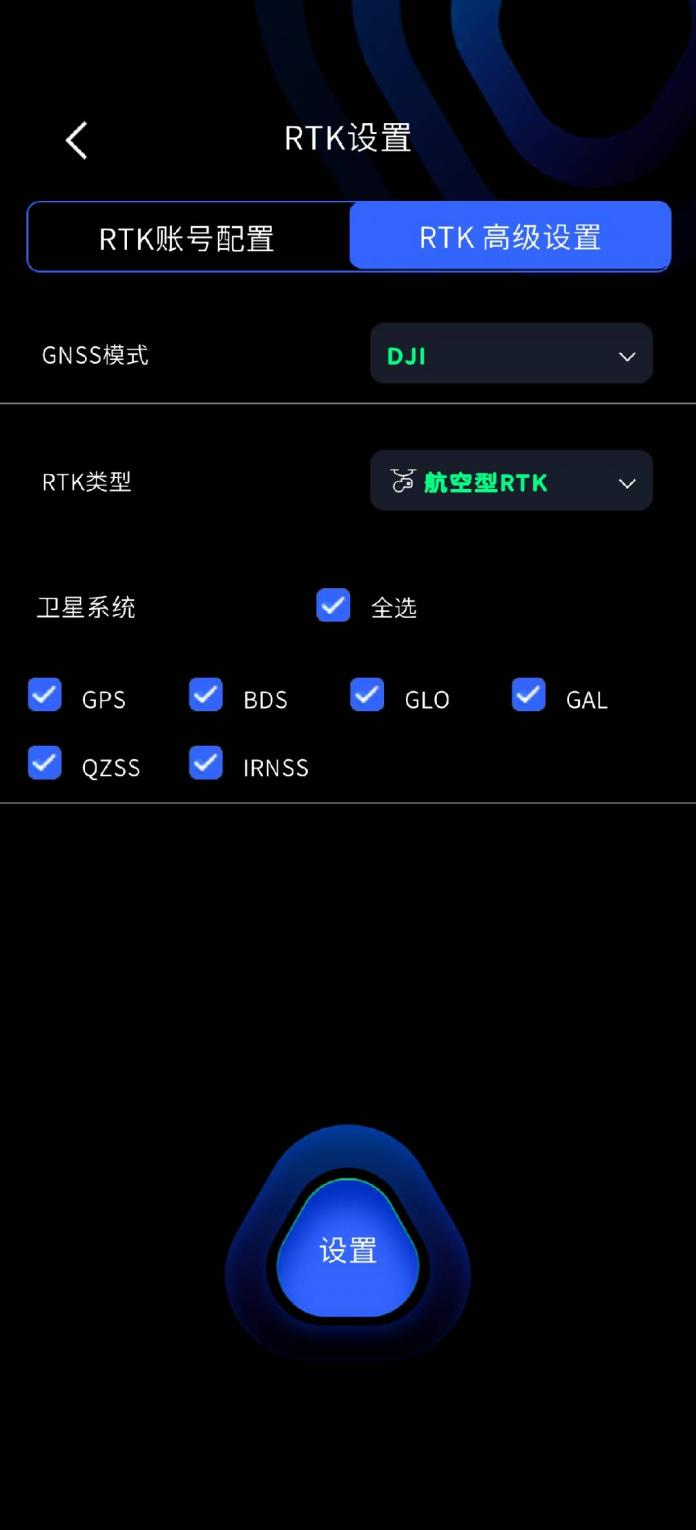Toggle the QZSS checkbox
696x1530 pixels.
(45, 762)
